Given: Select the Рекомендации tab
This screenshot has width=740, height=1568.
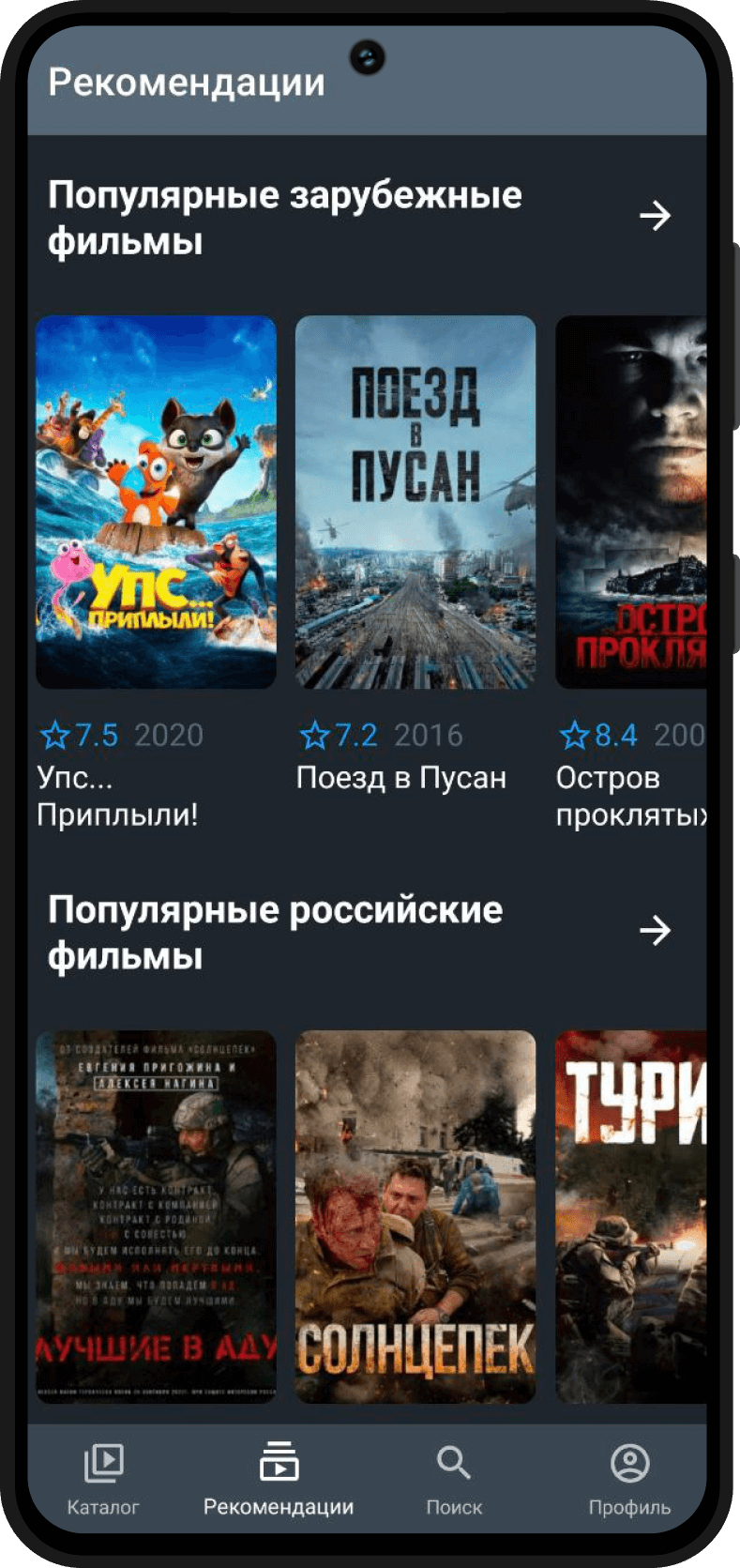Looking at the screenshot, I should (279, 1479).
